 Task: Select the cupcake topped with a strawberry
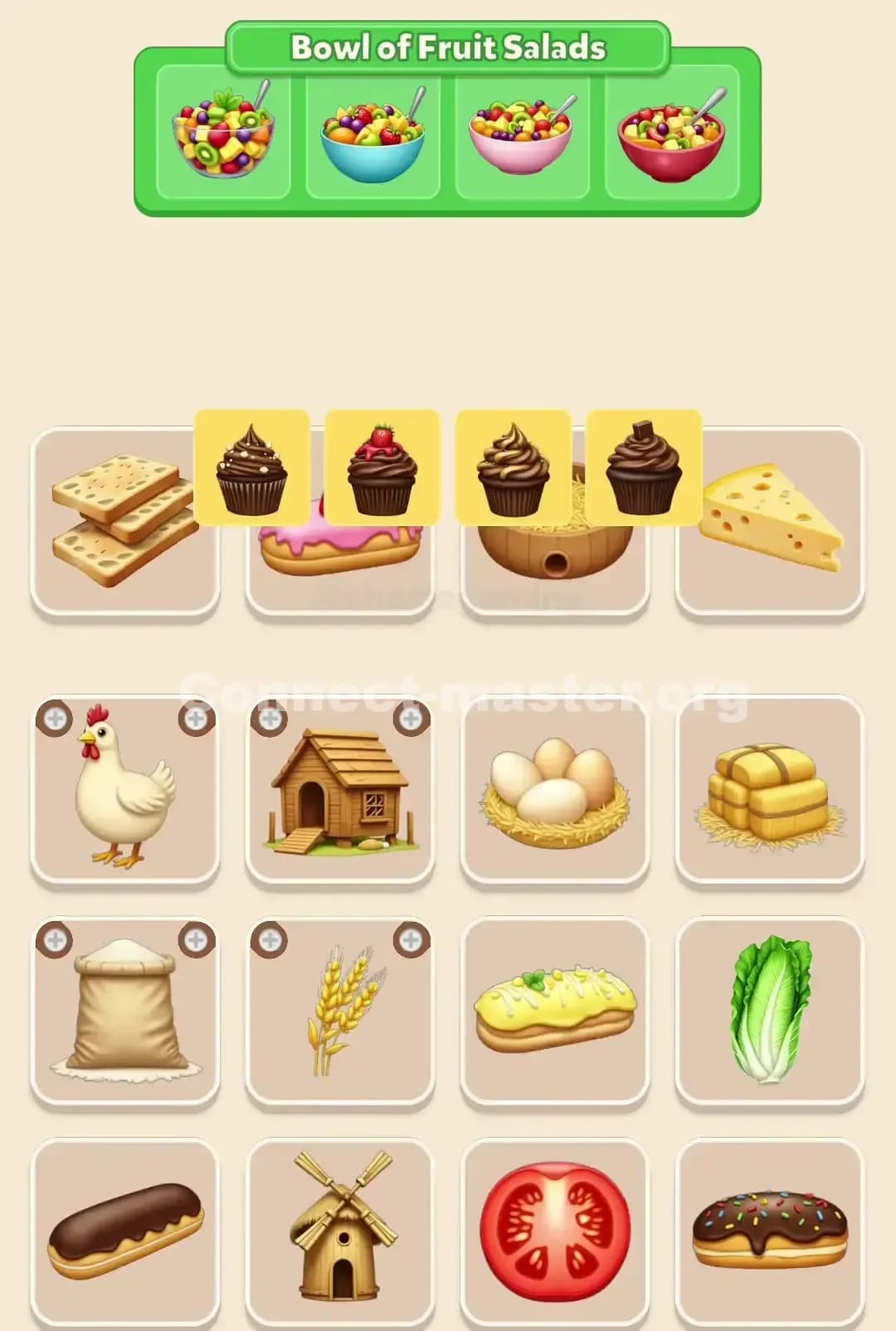coord(381,469)
